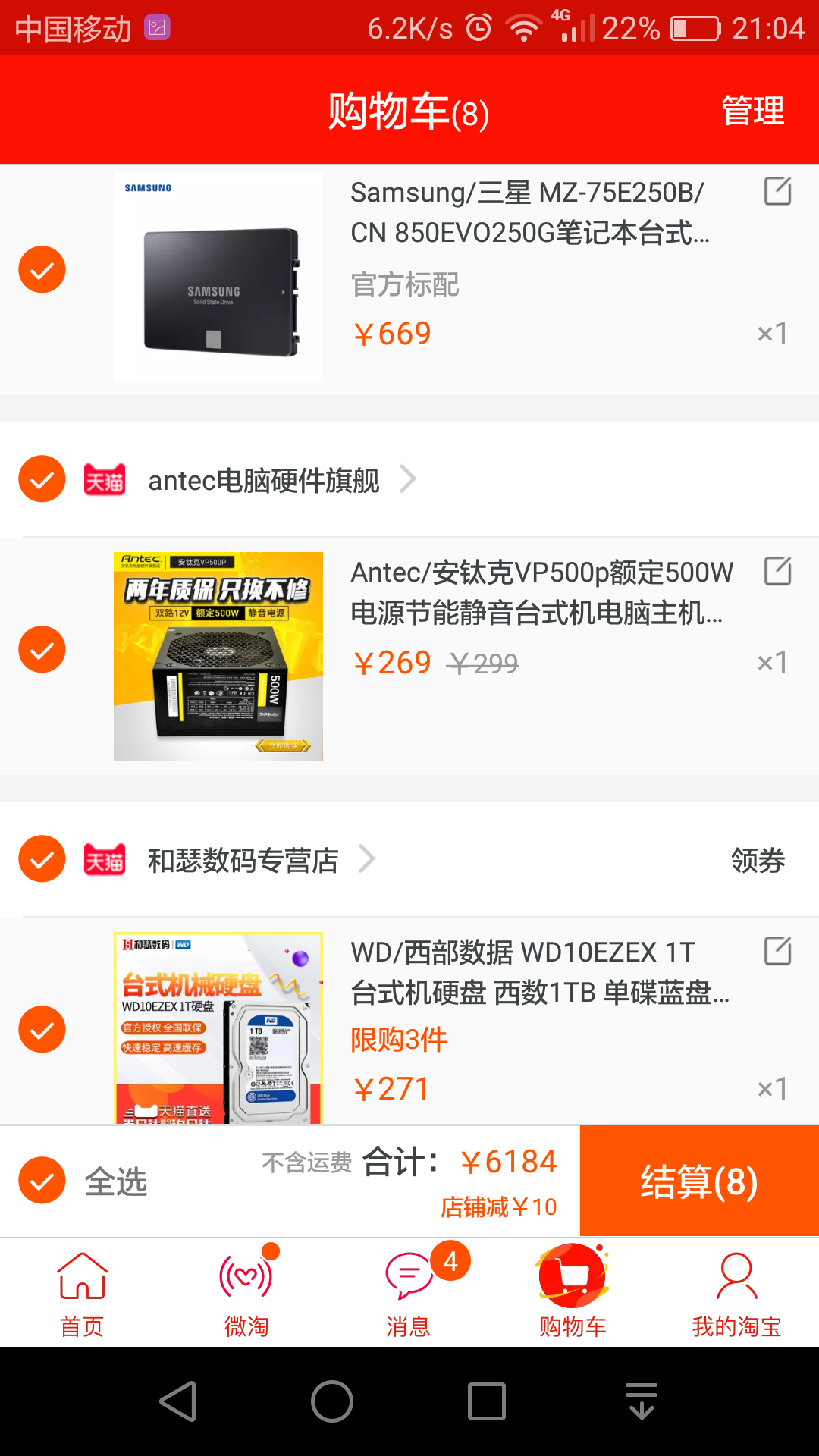Go to the 首页 home tab
This screenshot has width=819, height=1456.
82,1294
